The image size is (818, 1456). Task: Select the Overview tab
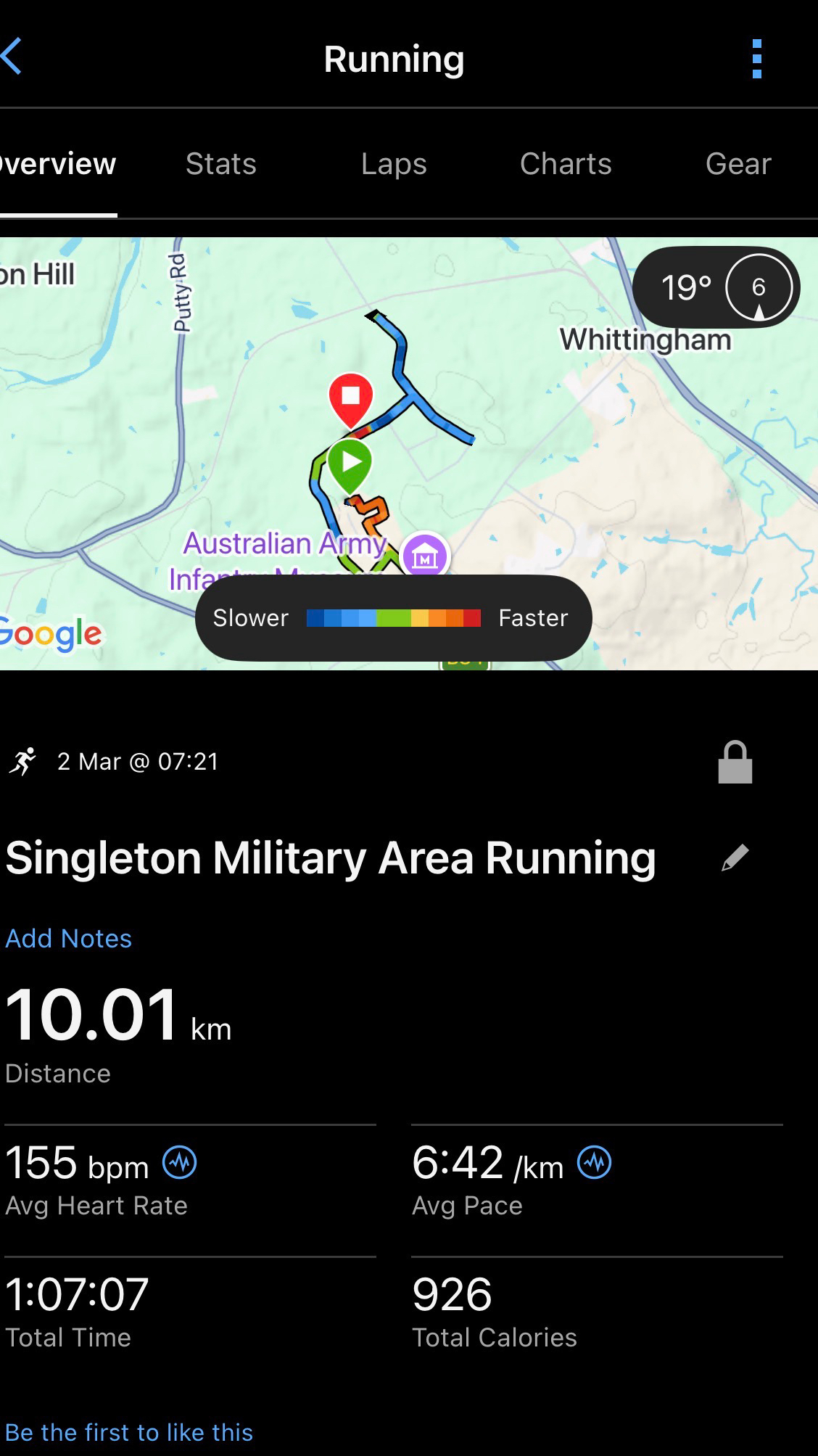(58, 164)
